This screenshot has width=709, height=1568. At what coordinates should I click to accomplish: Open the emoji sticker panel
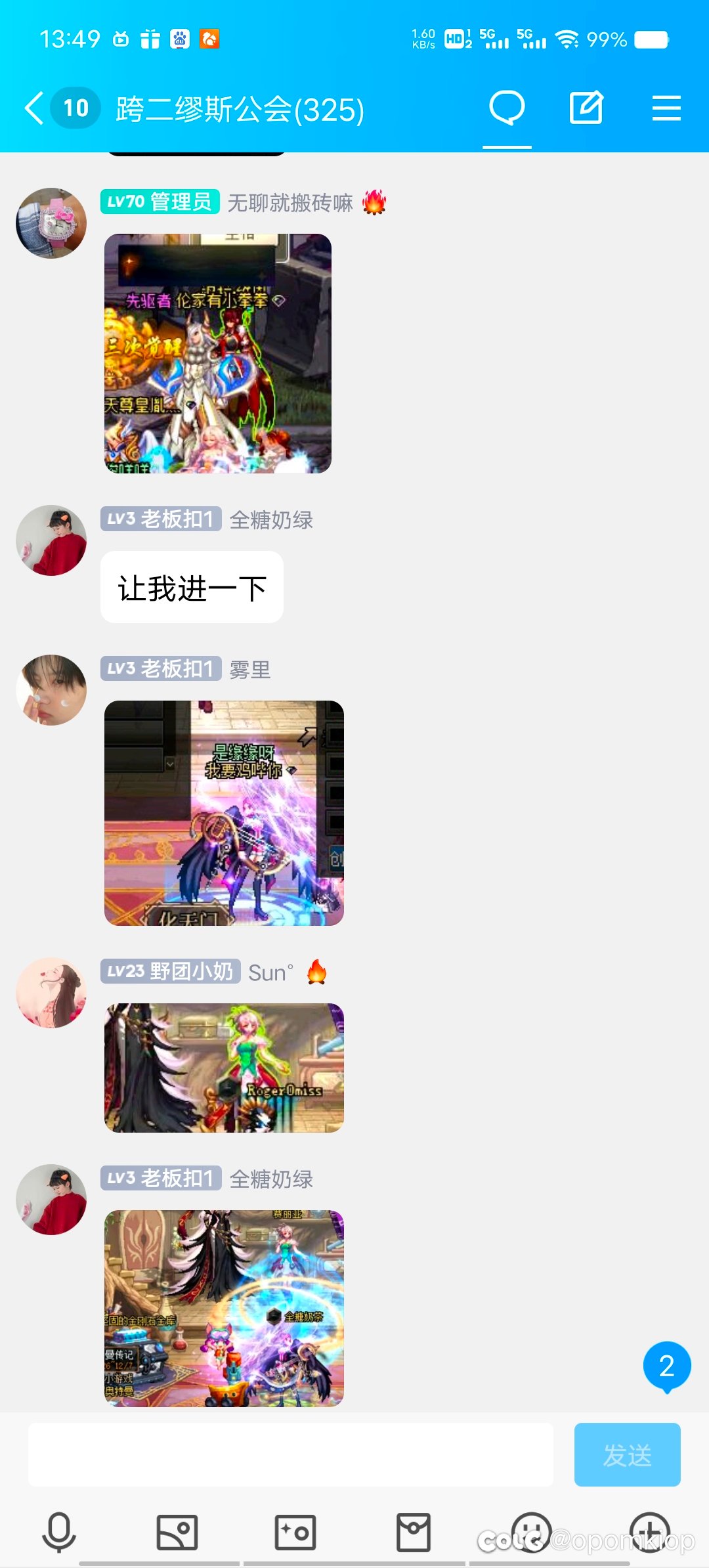(x=532, y=1532)
